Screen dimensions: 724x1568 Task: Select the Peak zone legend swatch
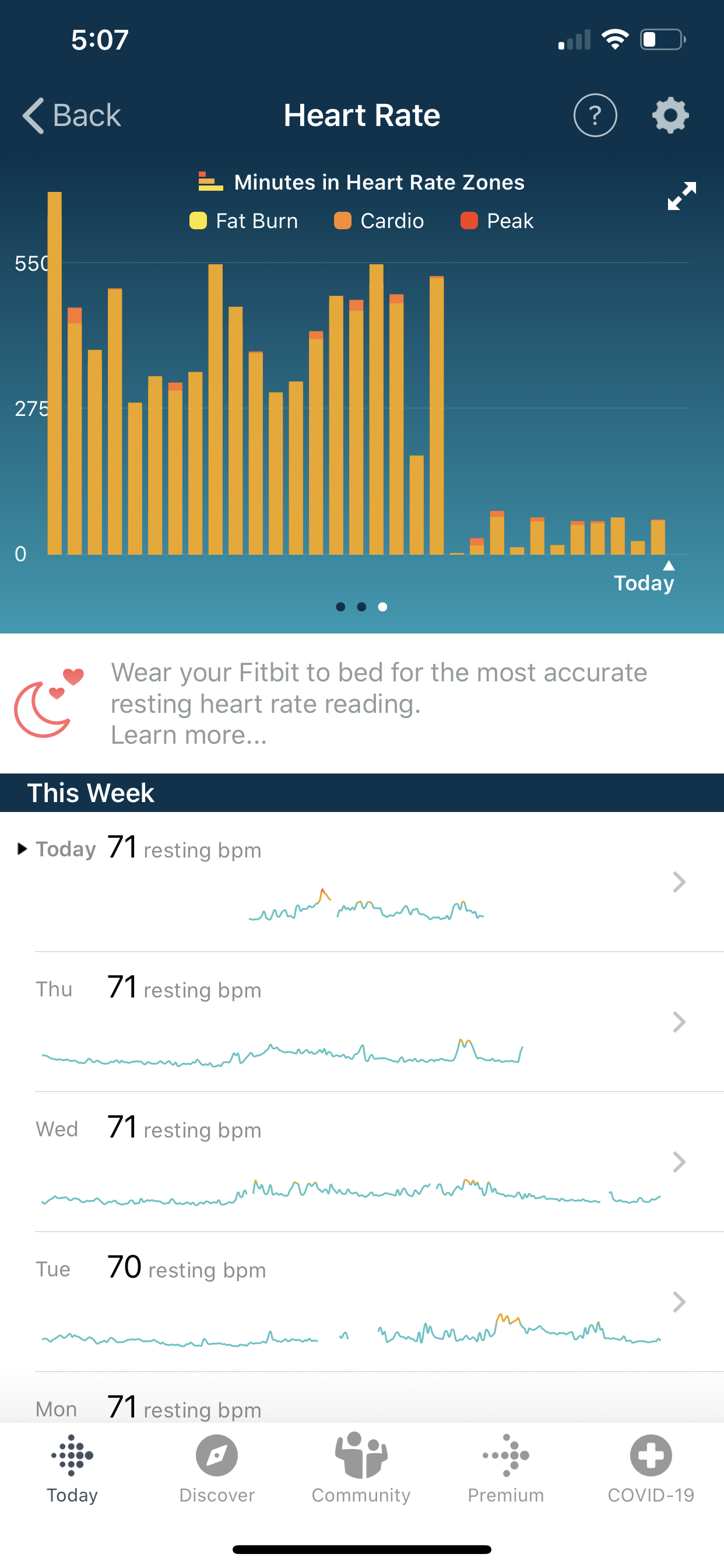pyautogui.click(x=469, y=220)
